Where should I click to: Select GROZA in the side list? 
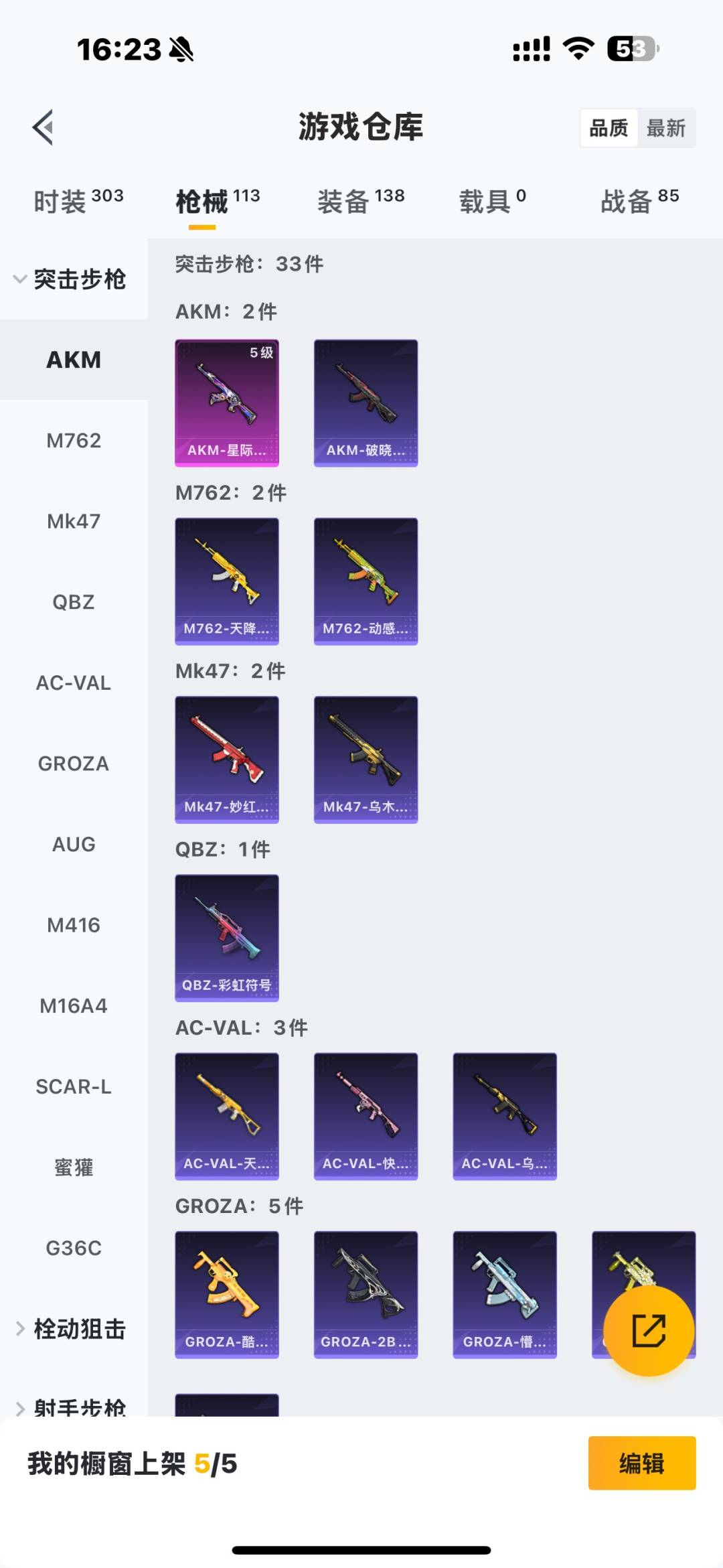[74, 764]
